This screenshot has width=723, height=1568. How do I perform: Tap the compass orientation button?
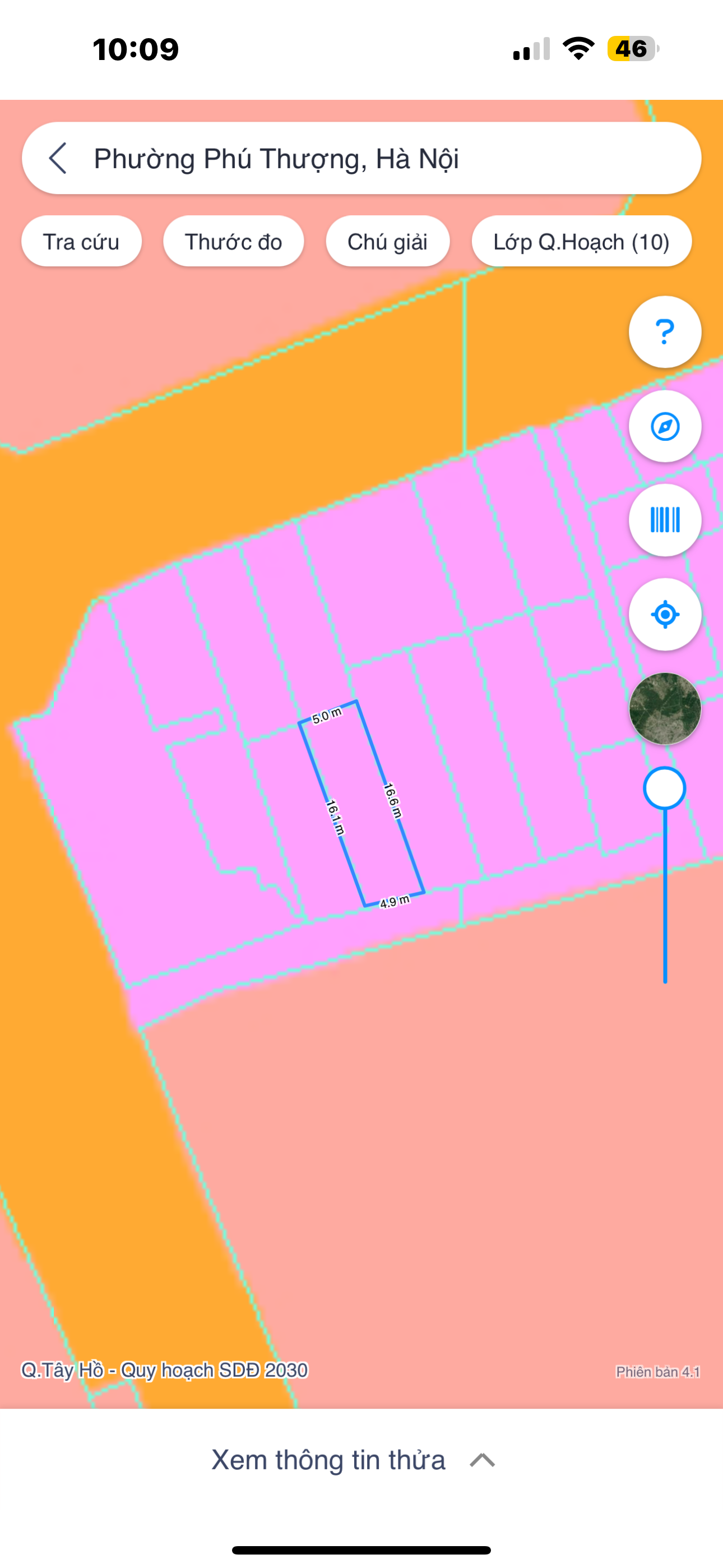pyautogui.click(x=665, y=426)
